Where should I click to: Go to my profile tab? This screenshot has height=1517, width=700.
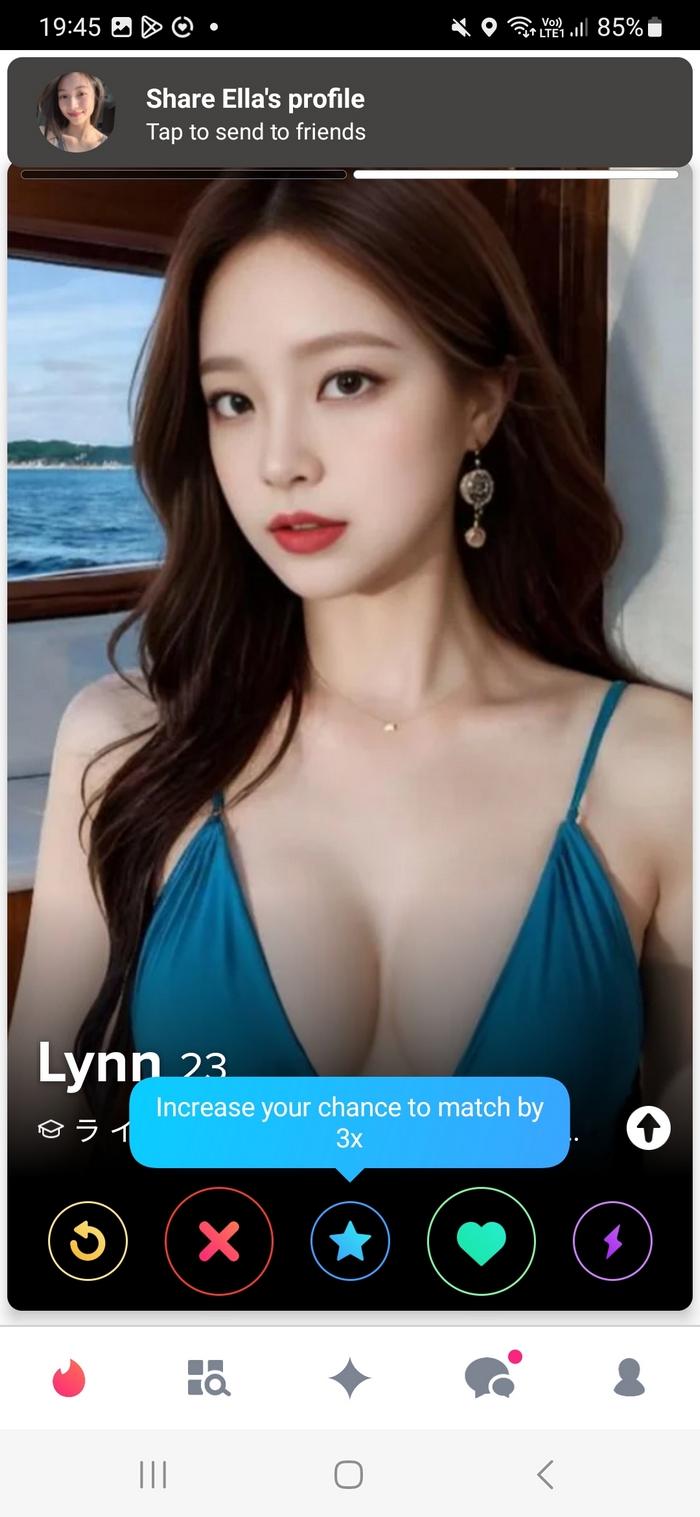[x=629, y=1378]
